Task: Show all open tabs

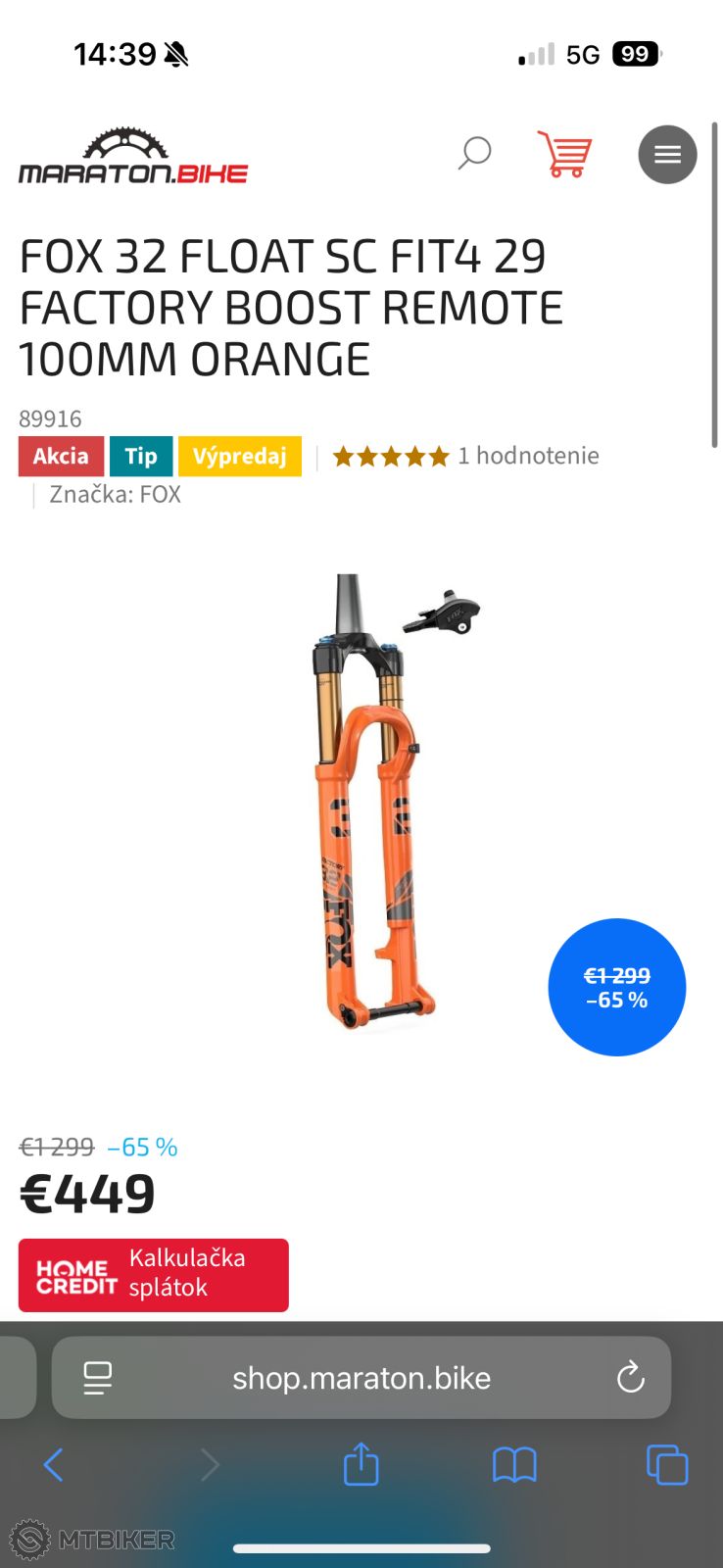Action: pyautogui.click(x=667, y=1465)
